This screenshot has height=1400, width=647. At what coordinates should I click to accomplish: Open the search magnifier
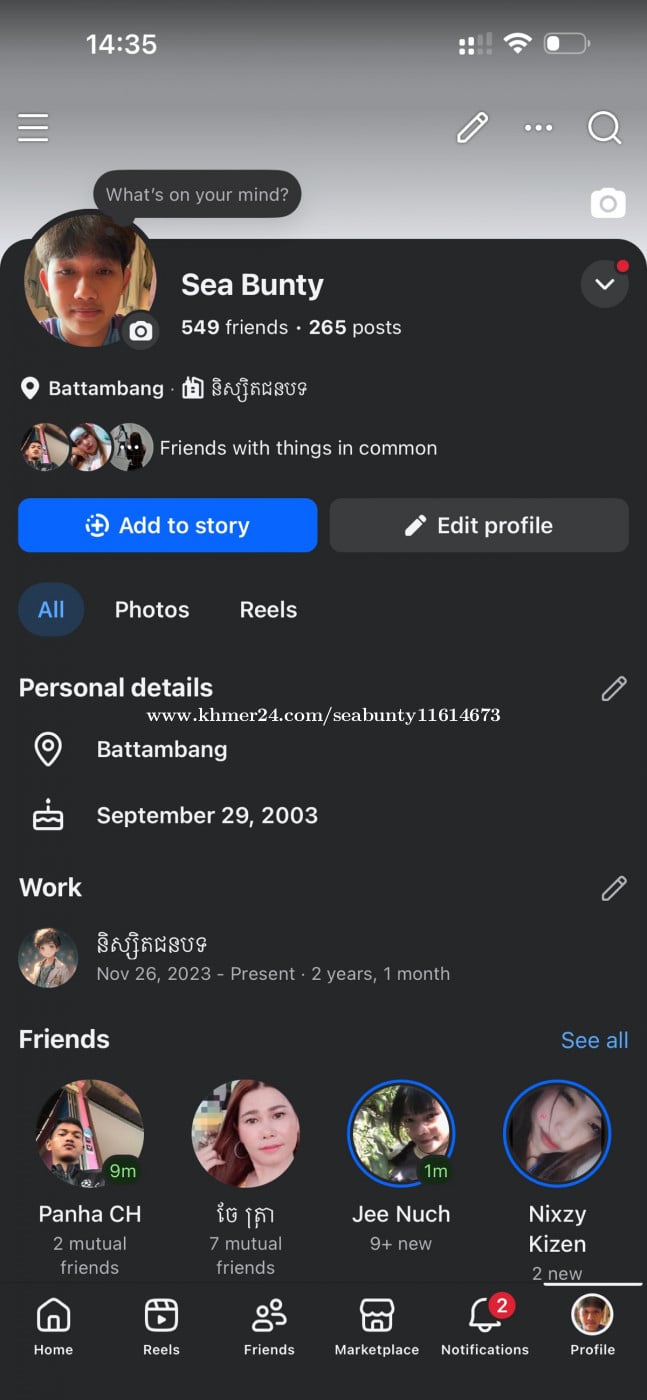point(604,128)
